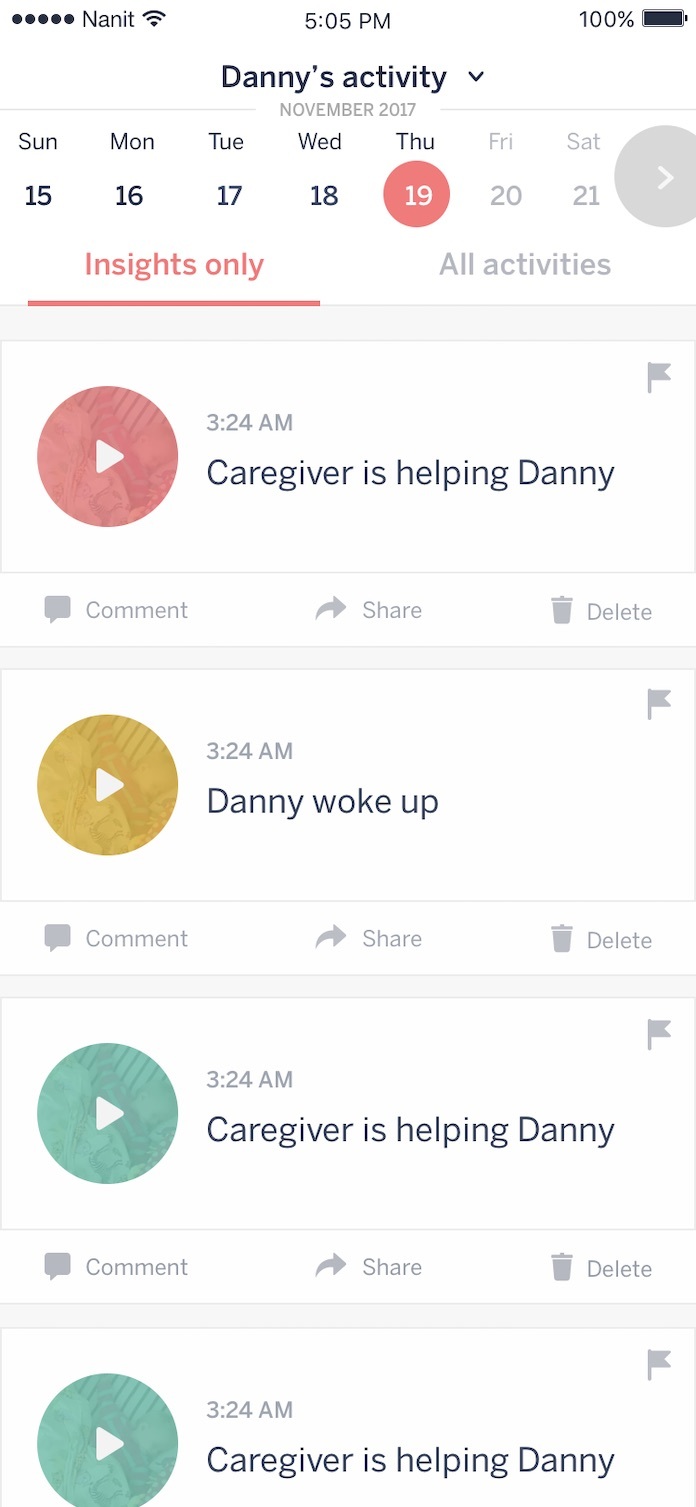Delete the Danny woke up event
This screenshot has height=1507, width=696.
tap(601, 939)
